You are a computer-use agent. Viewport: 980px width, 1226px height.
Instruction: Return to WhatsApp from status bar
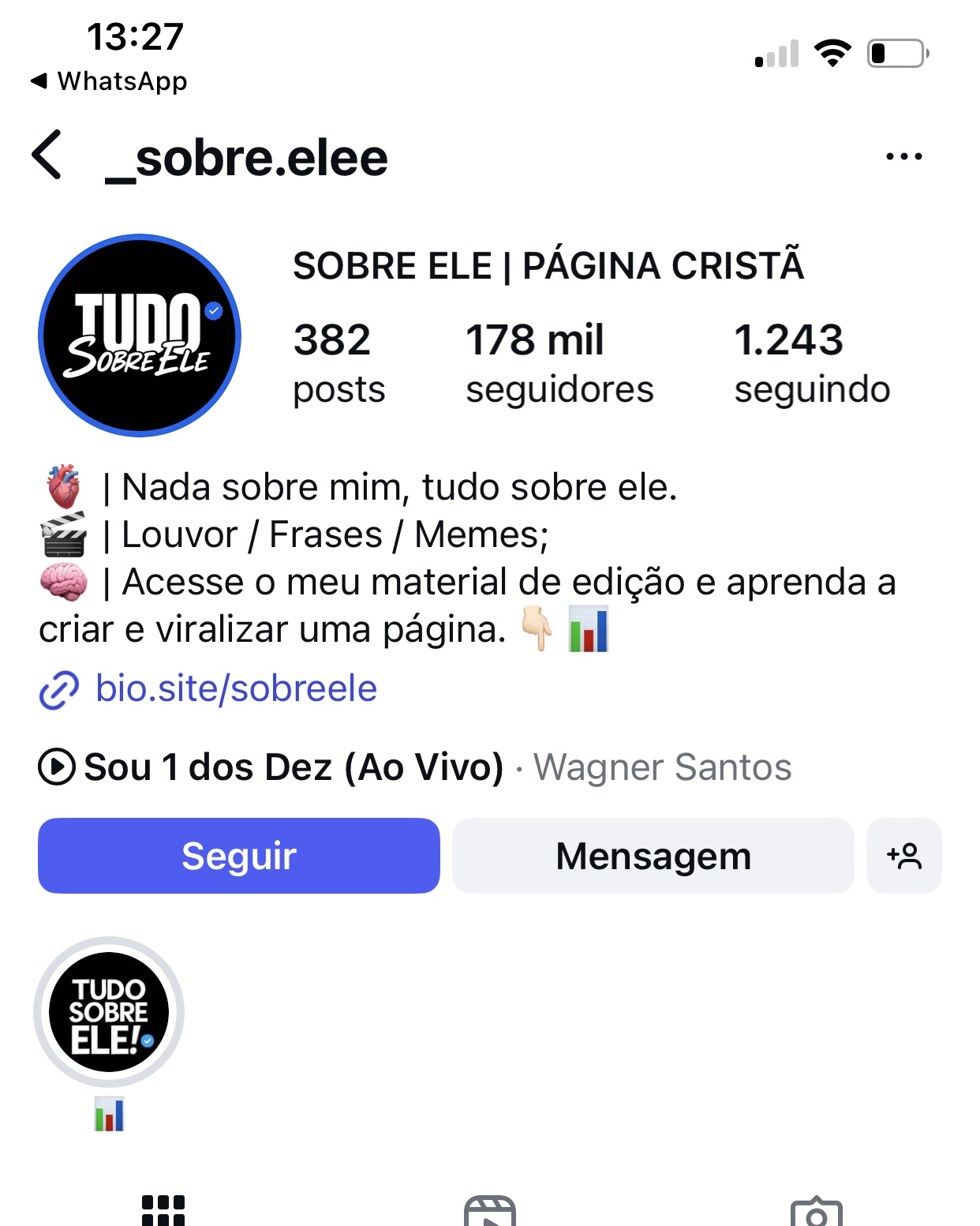click(x=109, y=81)
